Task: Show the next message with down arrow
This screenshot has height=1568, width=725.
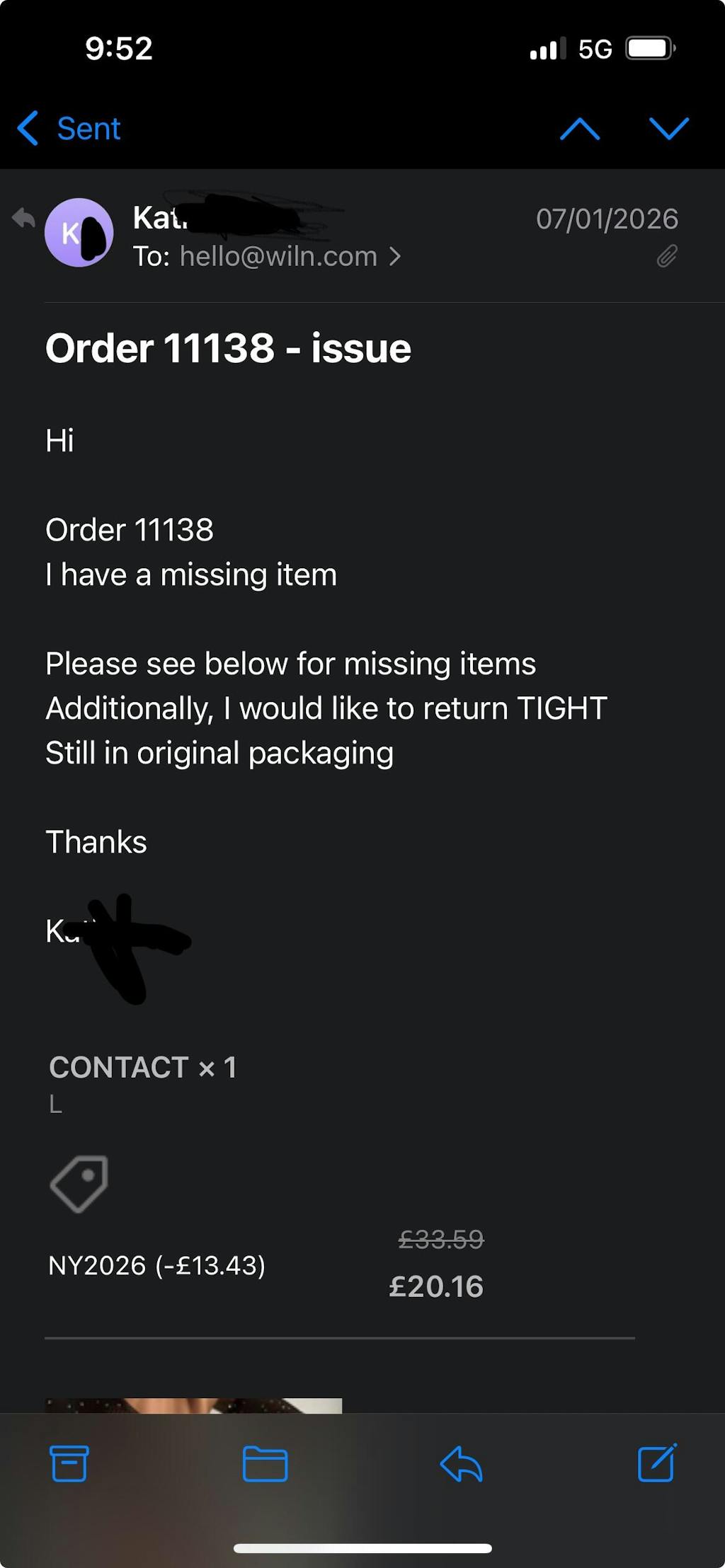Action: point(668,129)
